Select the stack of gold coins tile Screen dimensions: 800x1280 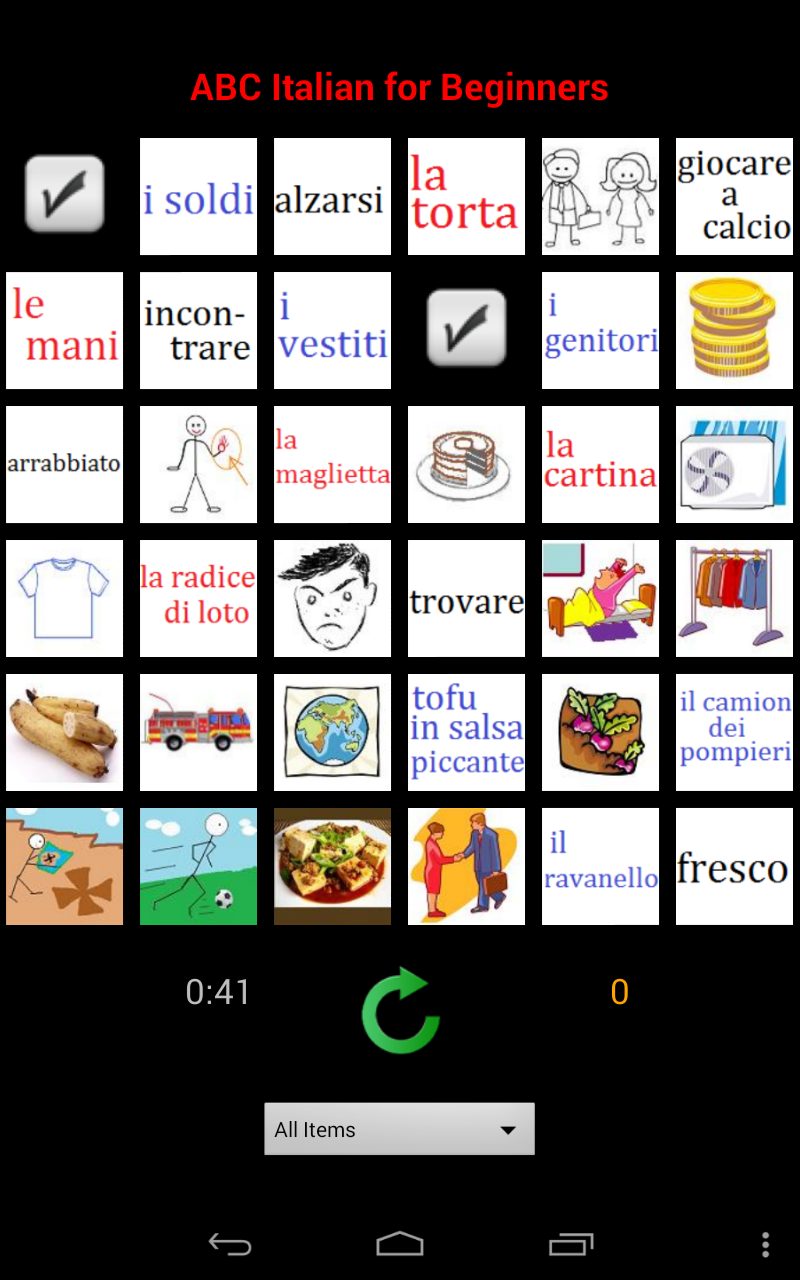[x=734, y=330]
